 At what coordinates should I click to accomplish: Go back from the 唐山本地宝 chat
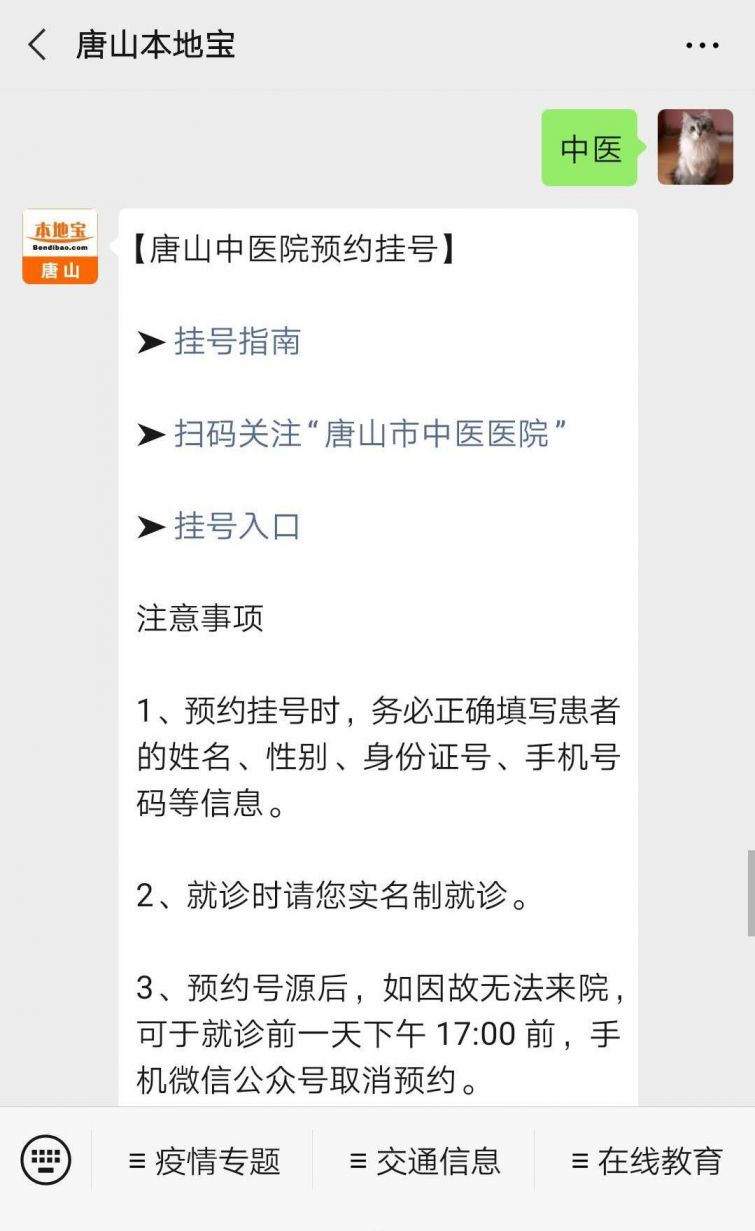pyautogui.click(x=38, y=45)
